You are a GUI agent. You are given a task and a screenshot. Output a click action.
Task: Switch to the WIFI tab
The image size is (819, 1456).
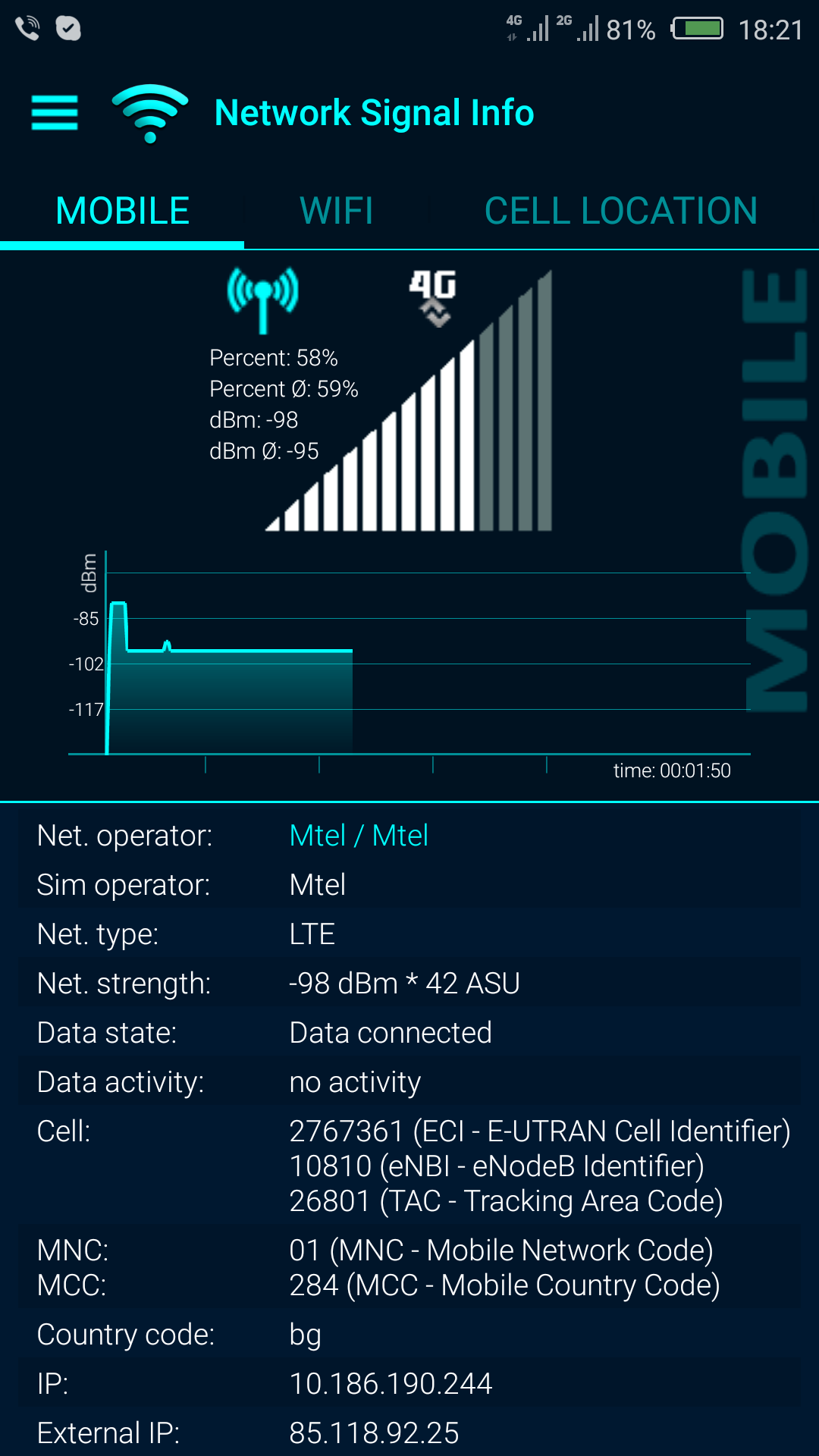pos(337,211)
